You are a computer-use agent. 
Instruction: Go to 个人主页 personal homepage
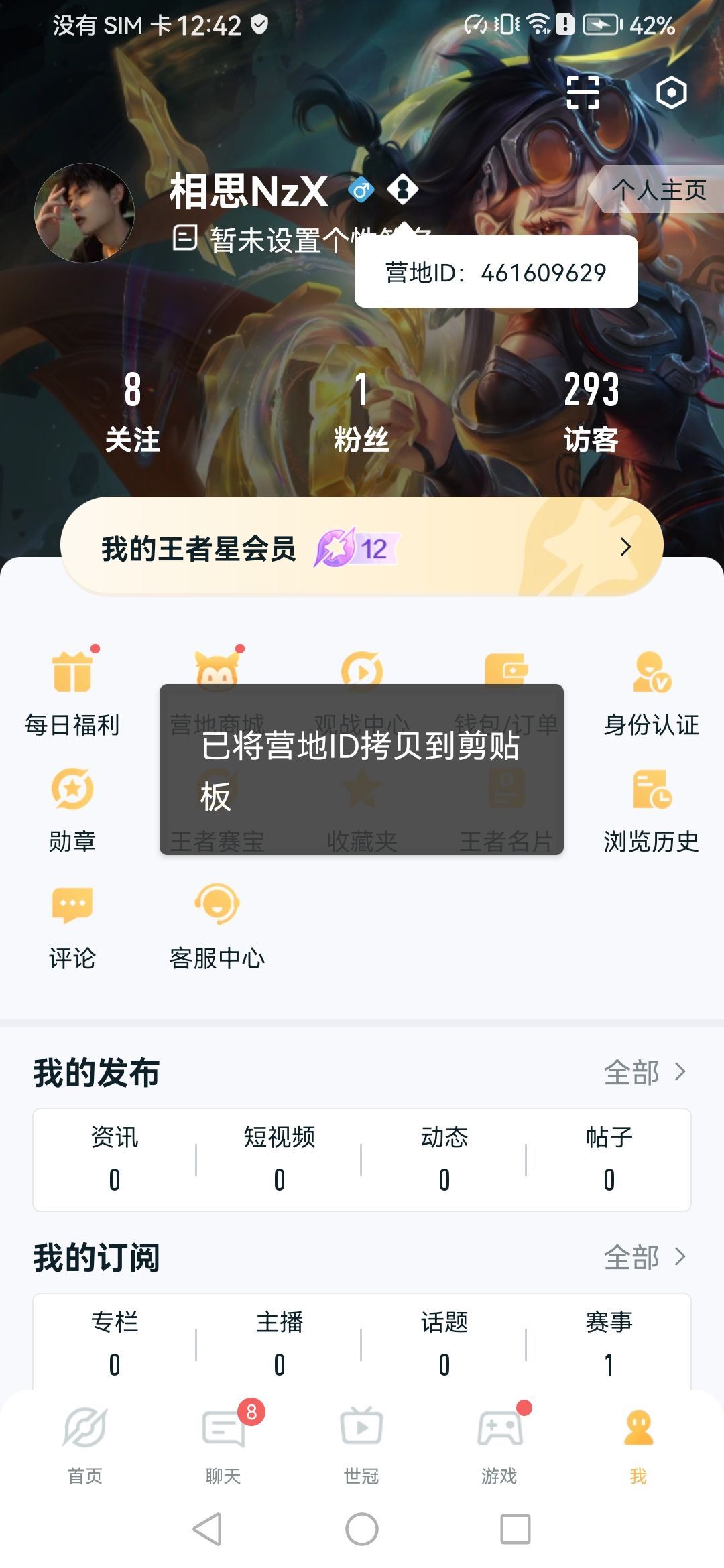(x=658, y=190)
